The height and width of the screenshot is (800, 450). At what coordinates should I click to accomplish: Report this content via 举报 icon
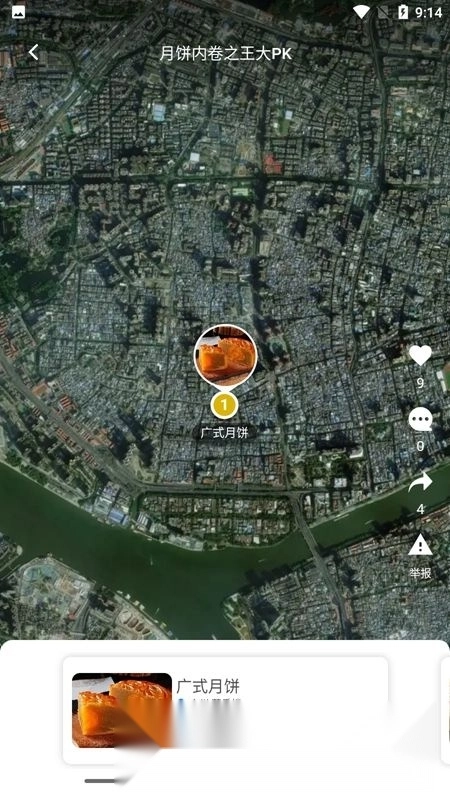[420, 546]
